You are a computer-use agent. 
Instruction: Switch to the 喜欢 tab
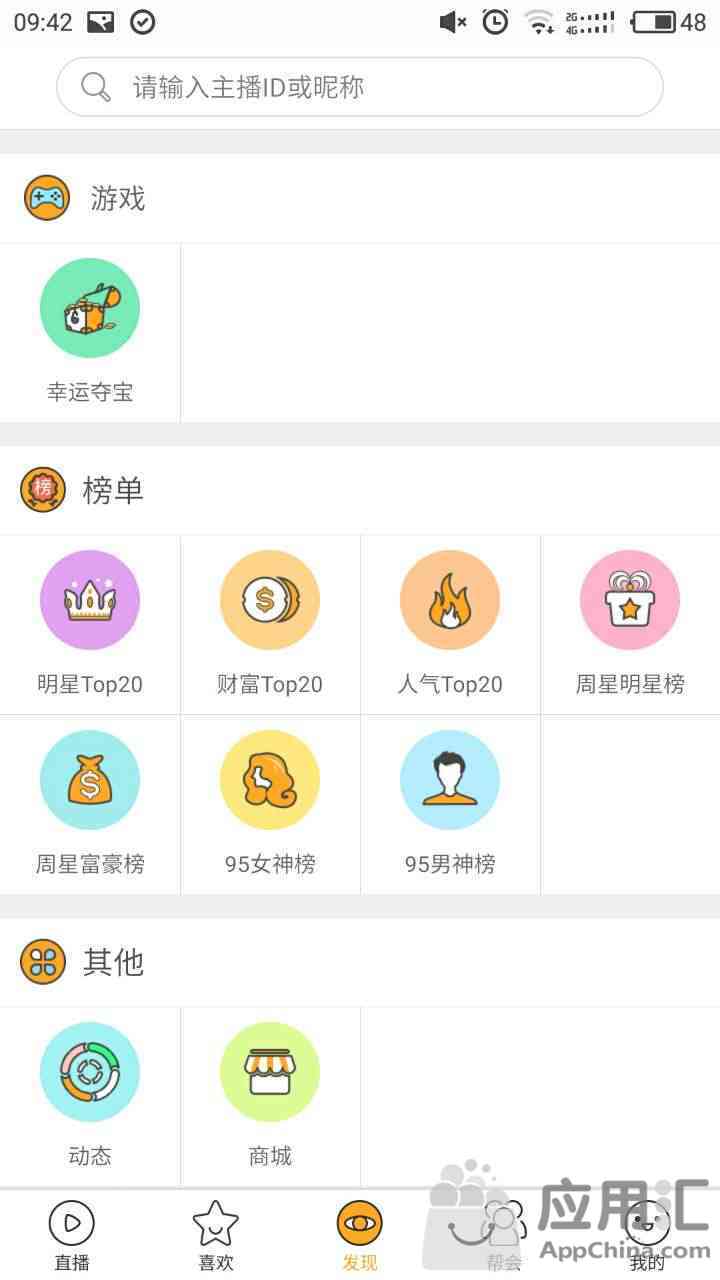[x=216, y=1236]
